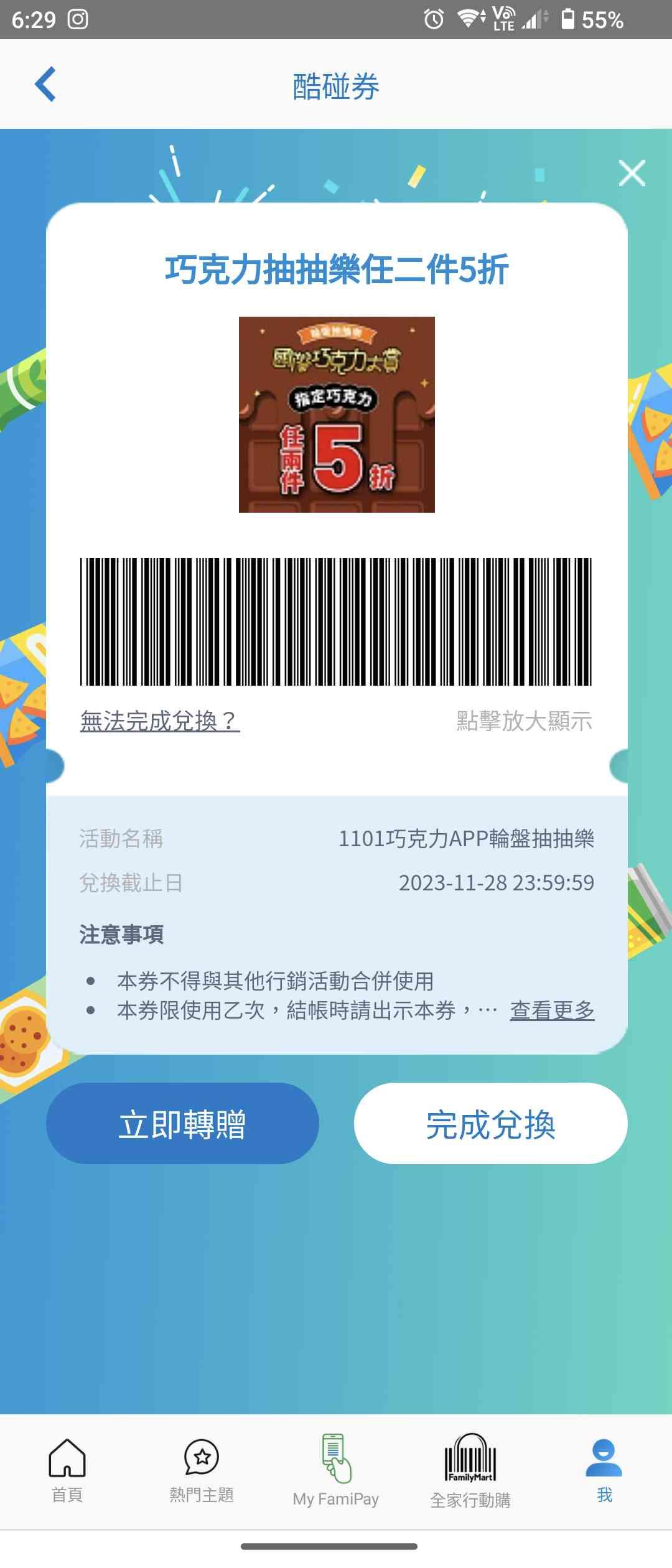Close the coupon popup with the X
Screen dimensions: 672x1568
(x=632, y=173)
